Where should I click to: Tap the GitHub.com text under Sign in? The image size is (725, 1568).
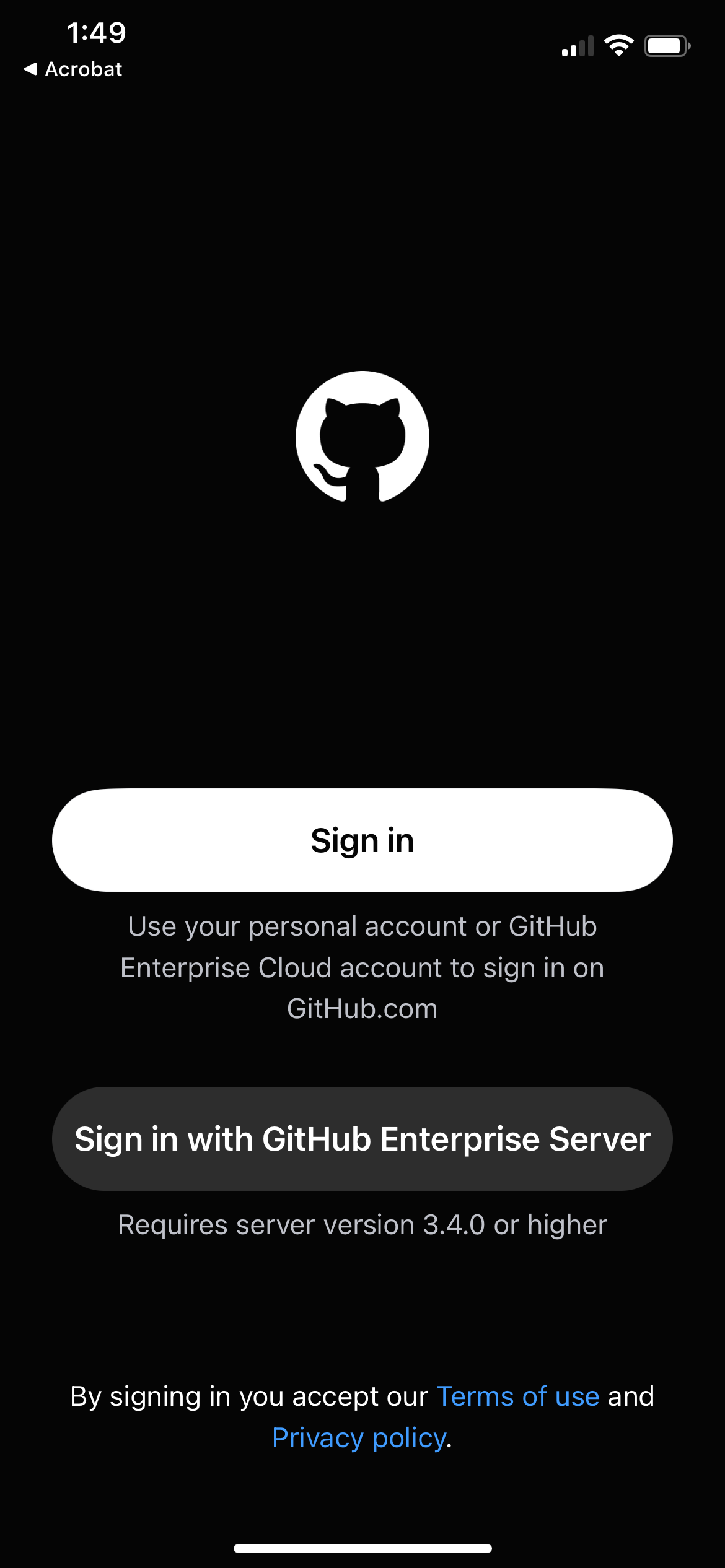(362, 1008)
